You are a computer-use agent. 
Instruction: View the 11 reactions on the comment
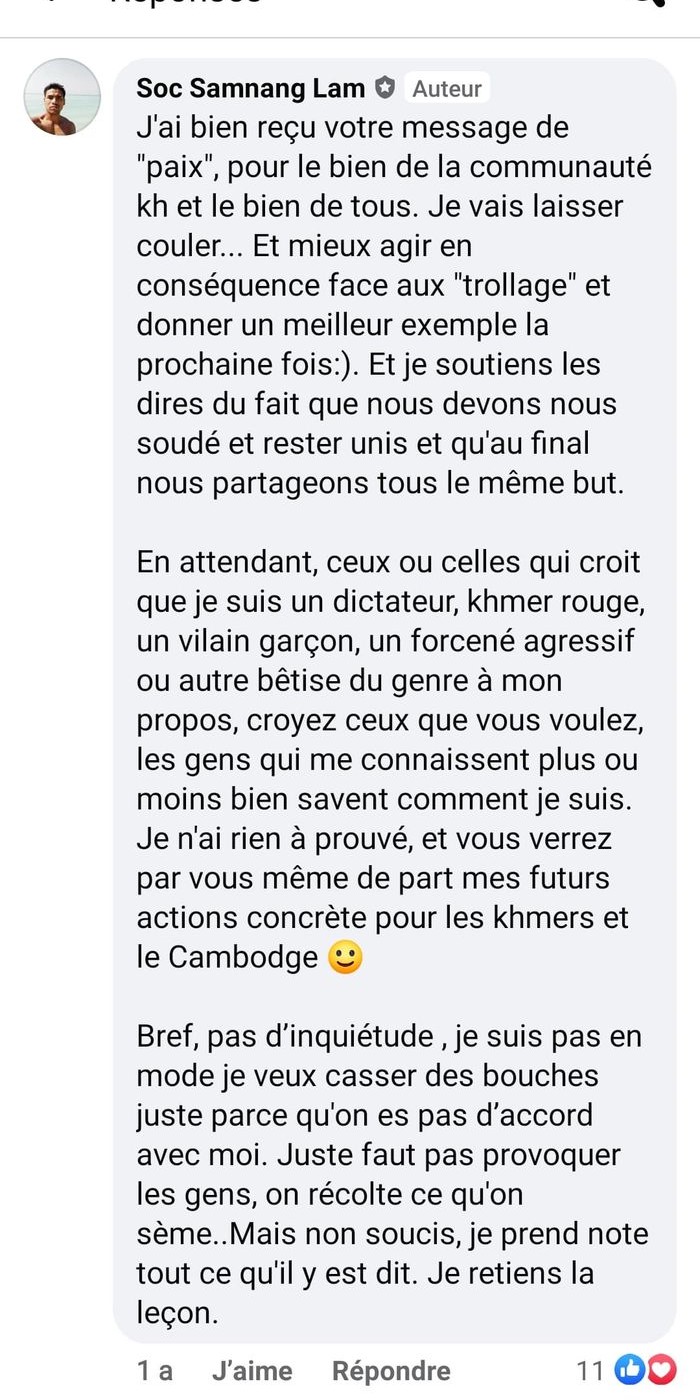pyautogui.click(x=627, y=1370)
